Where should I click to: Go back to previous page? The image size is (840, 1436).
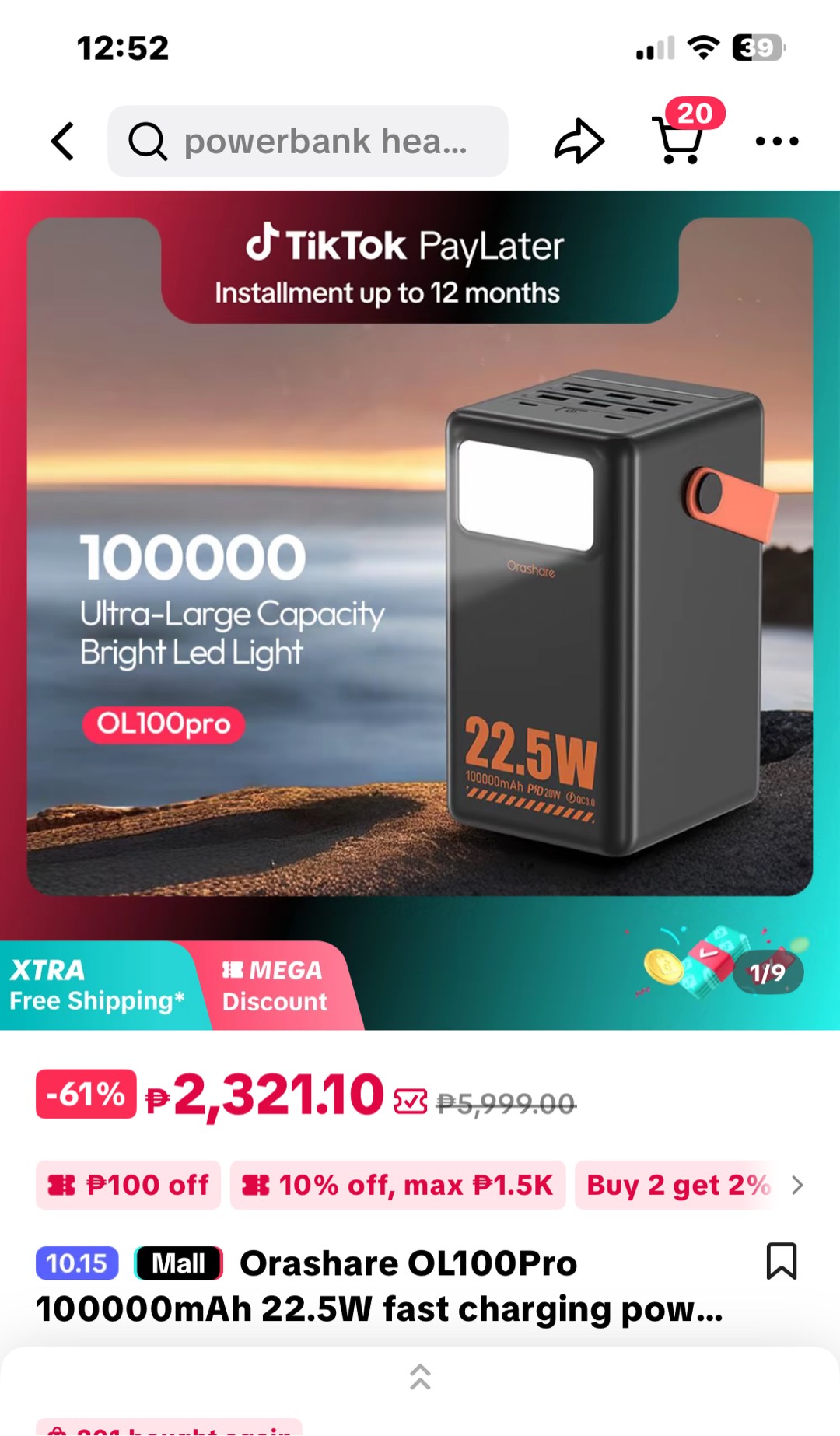click(x=63, y=142)
